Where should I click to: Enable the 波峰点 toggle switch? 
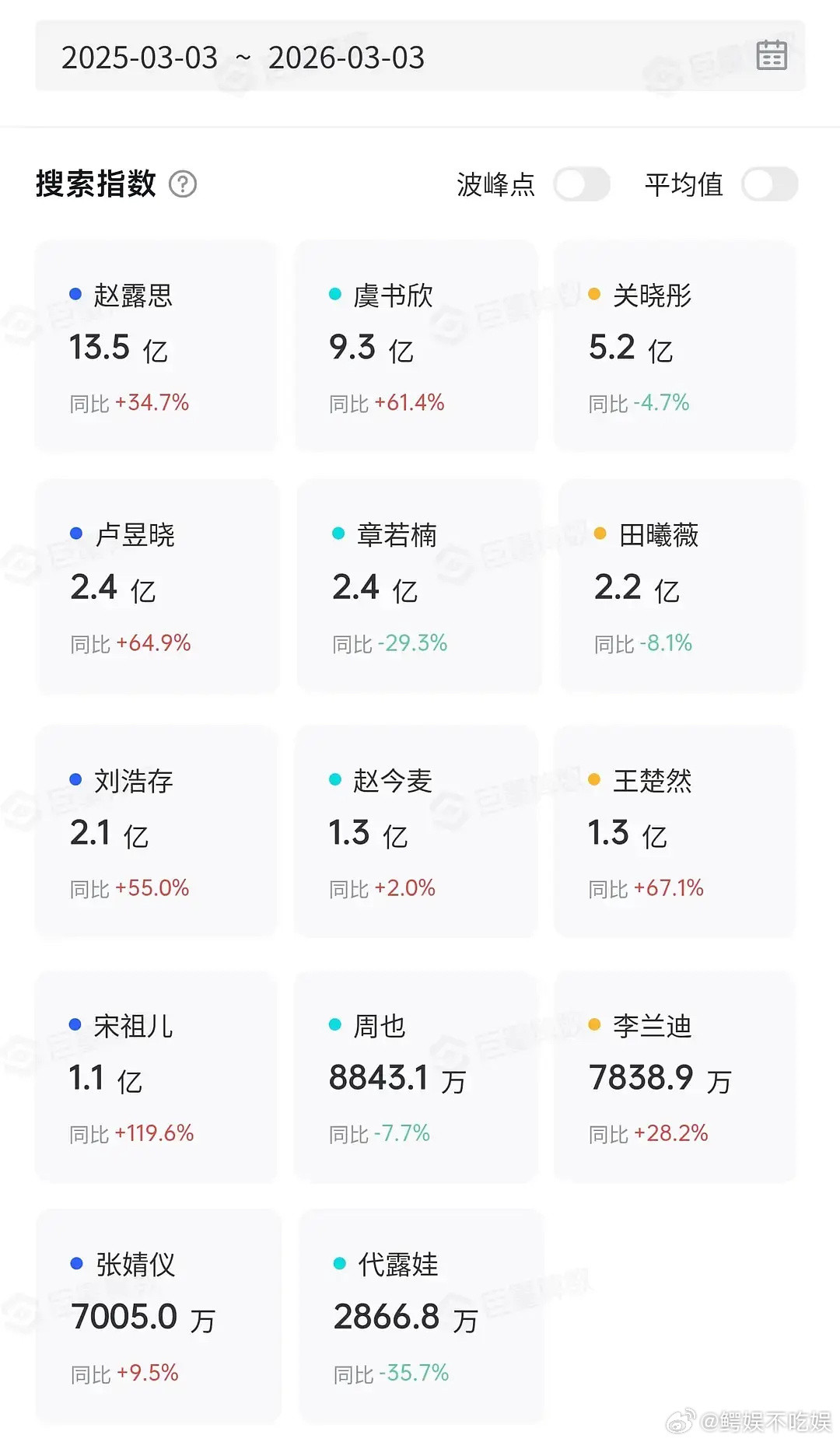(582, 184)
